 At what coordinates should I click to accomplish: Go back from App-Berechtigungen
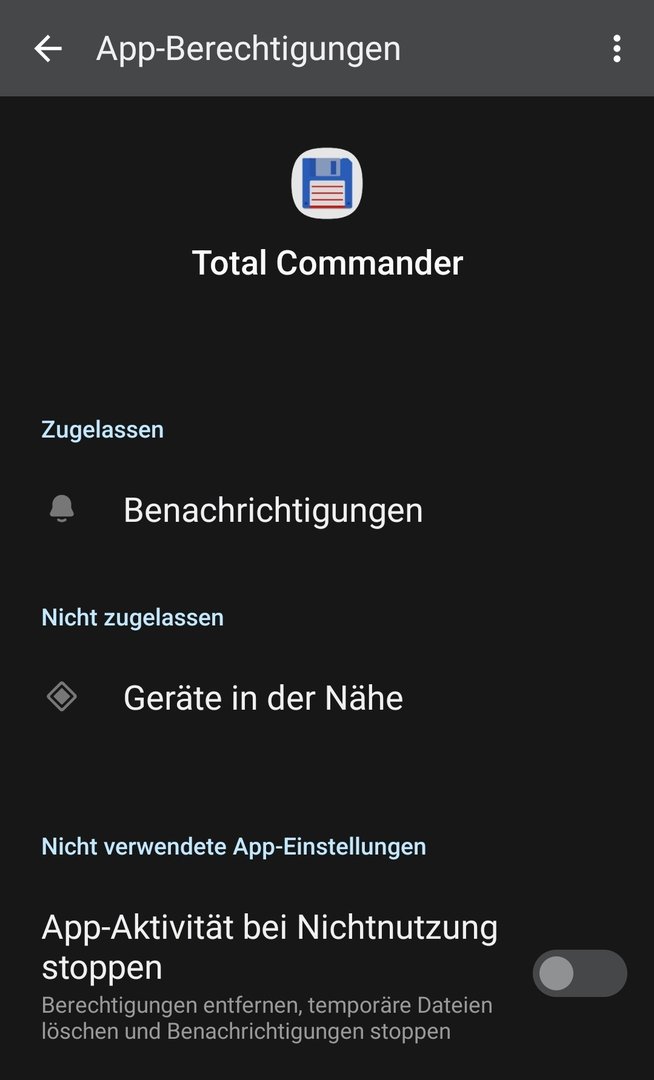tap(47, 48)
